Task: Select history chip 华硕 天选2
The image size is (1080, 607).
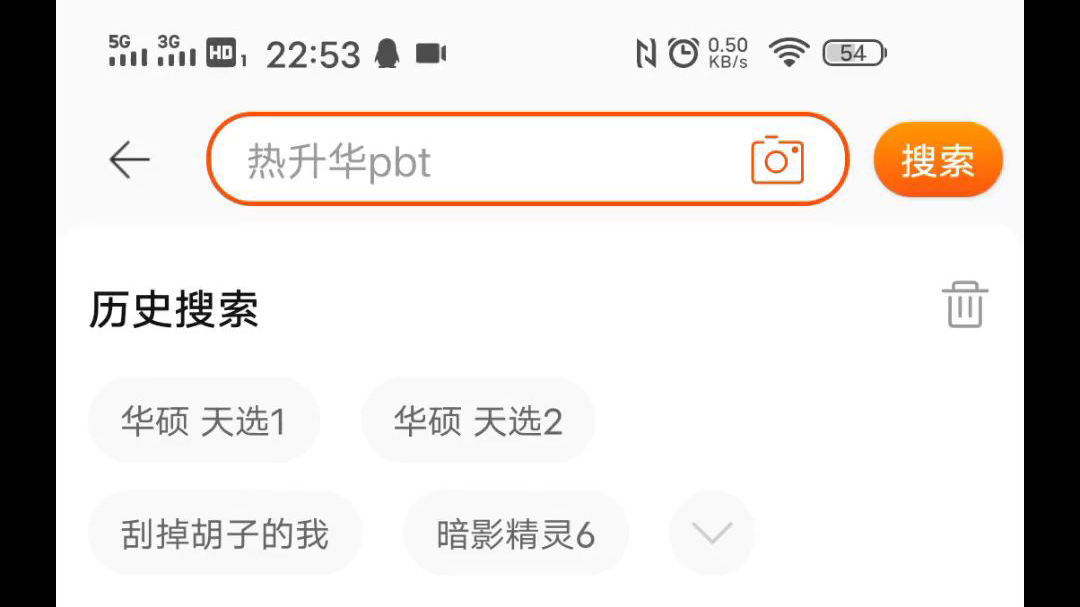Action: coord(478,421)
